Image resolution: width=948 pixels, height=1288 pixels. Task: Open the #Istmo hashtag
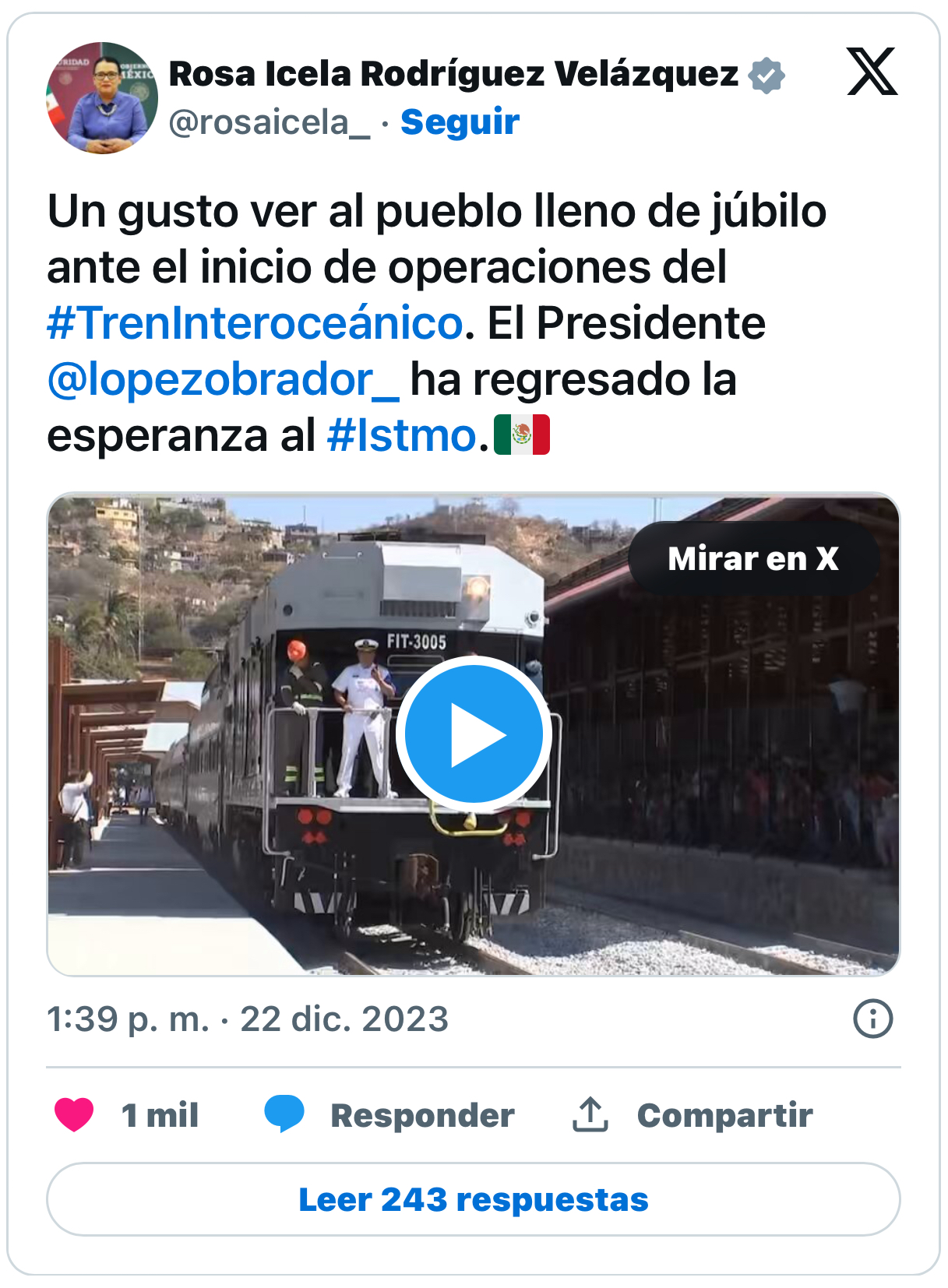pos(402,435)
